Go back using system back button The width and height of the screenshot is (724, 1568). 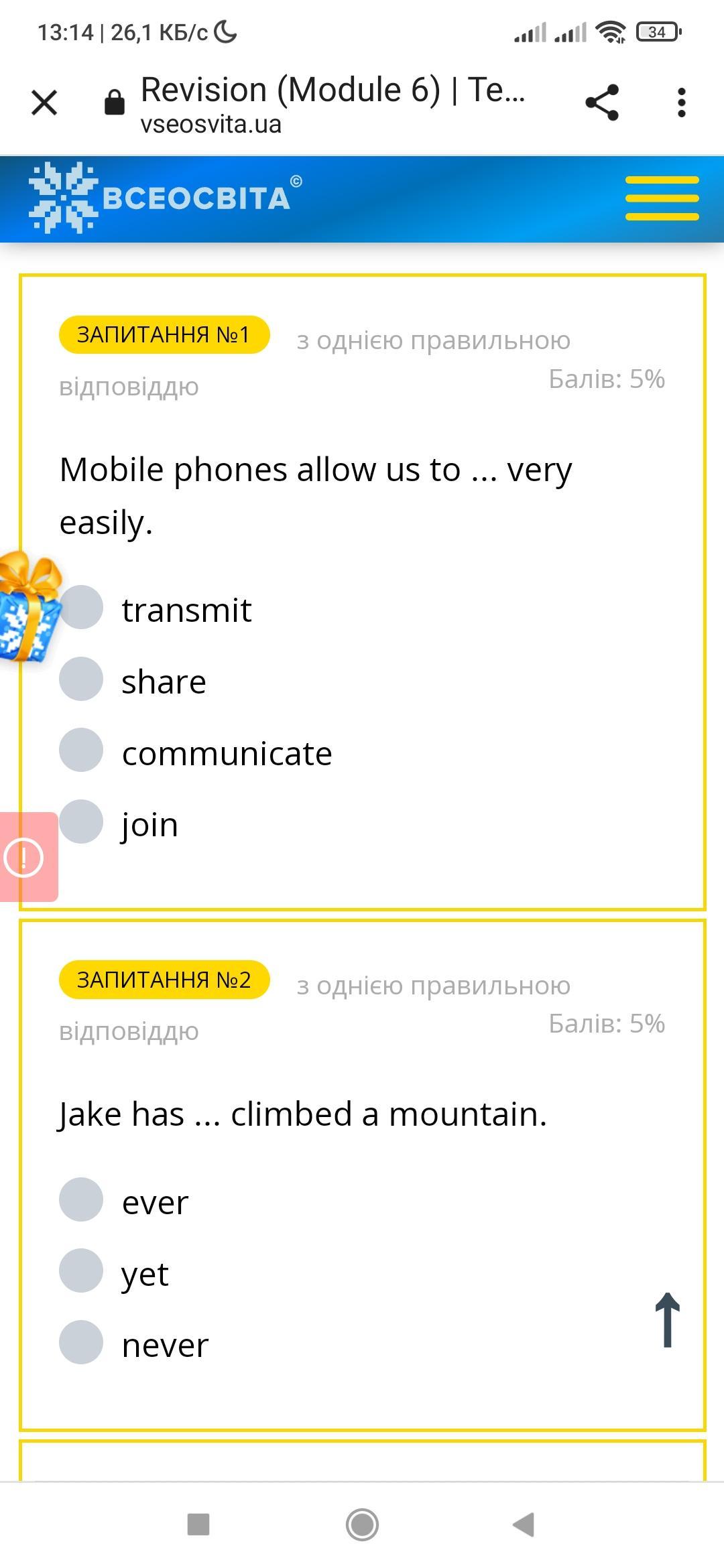(x=524, y=1524)
